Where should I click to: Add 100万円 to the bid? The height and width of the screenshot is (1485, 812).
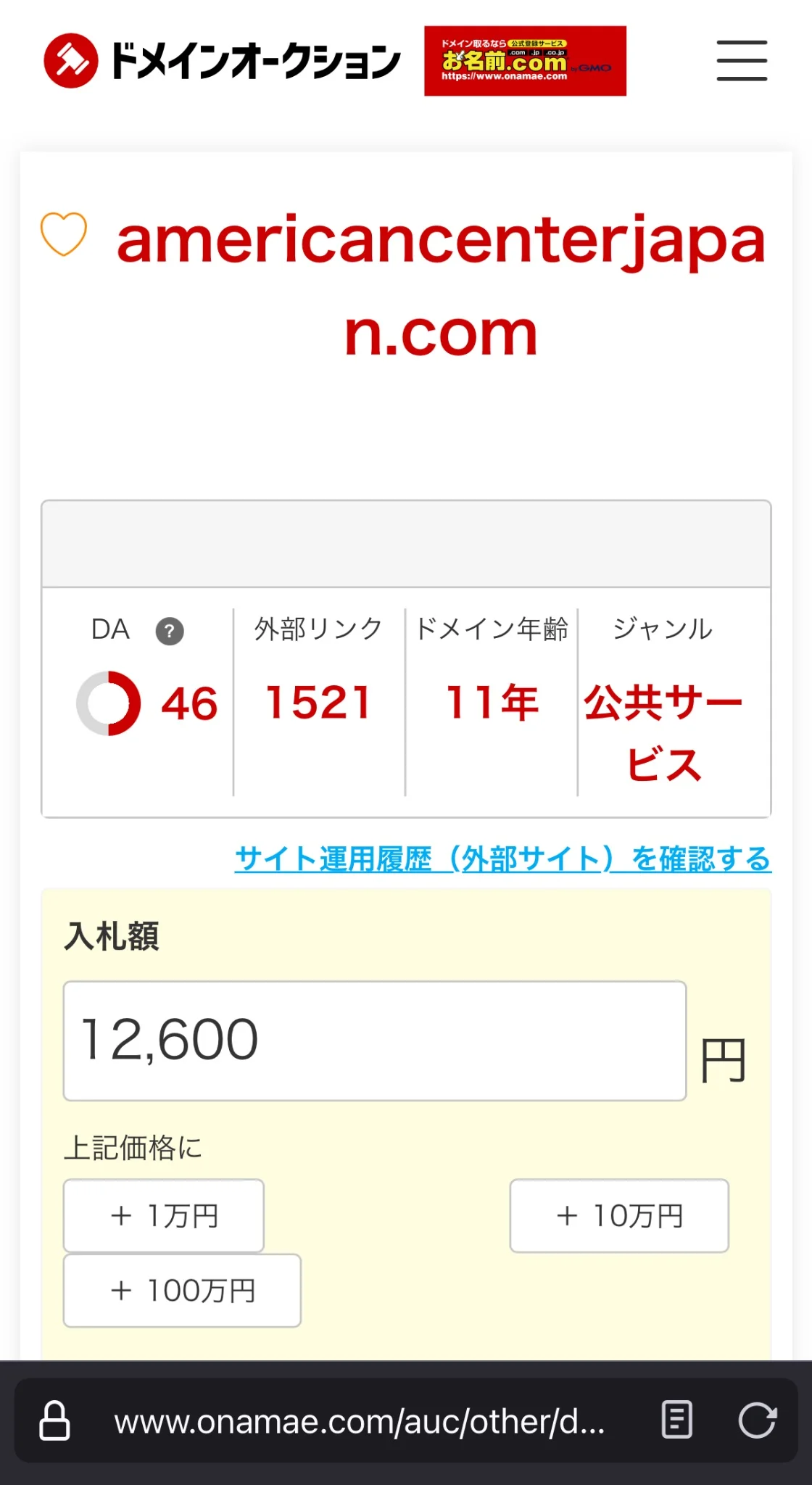182,1291
